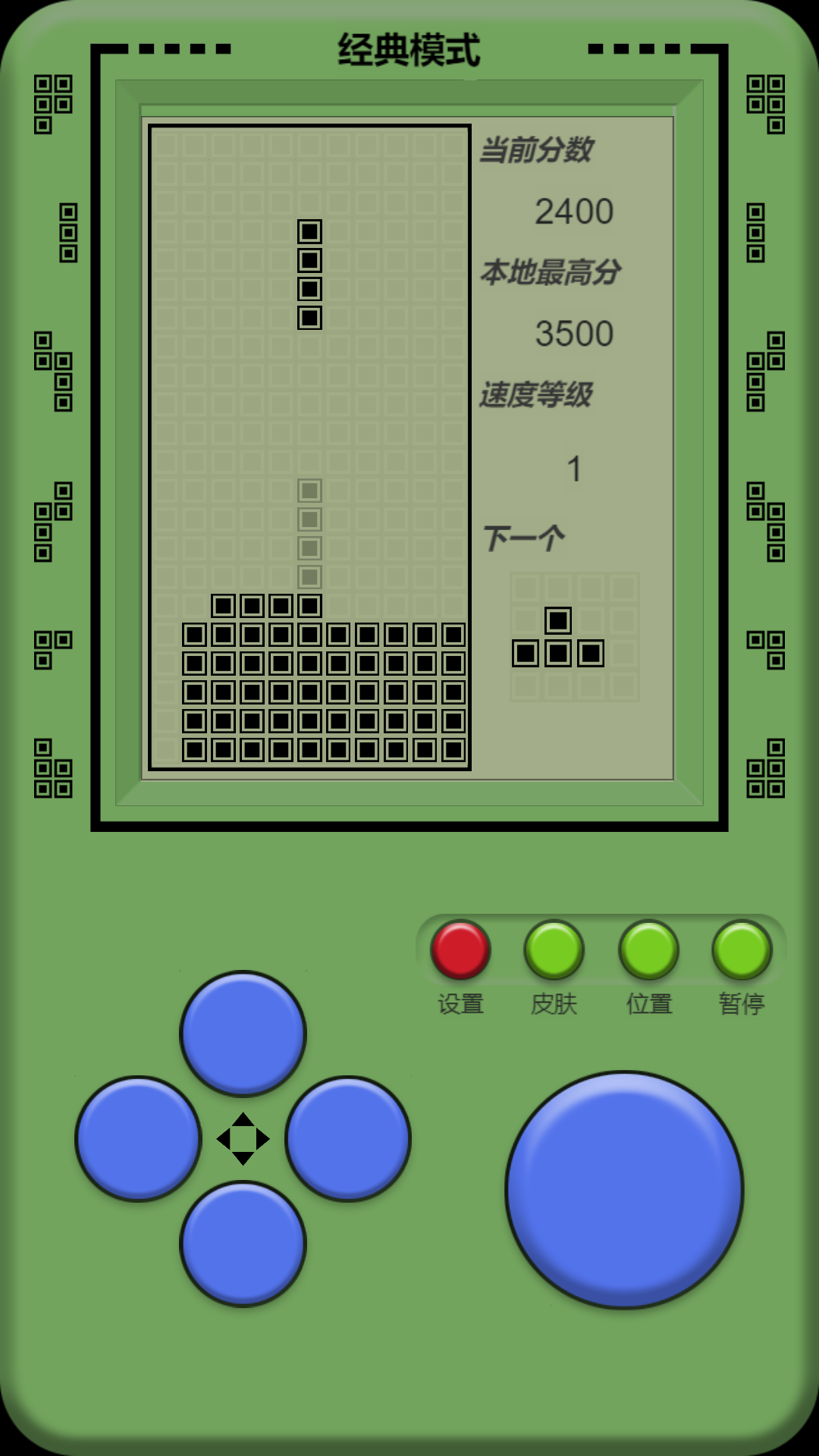The image size is (819, 1456).
Task: Tap the up button on the D-pad
Action: [x=243, y=1034]
